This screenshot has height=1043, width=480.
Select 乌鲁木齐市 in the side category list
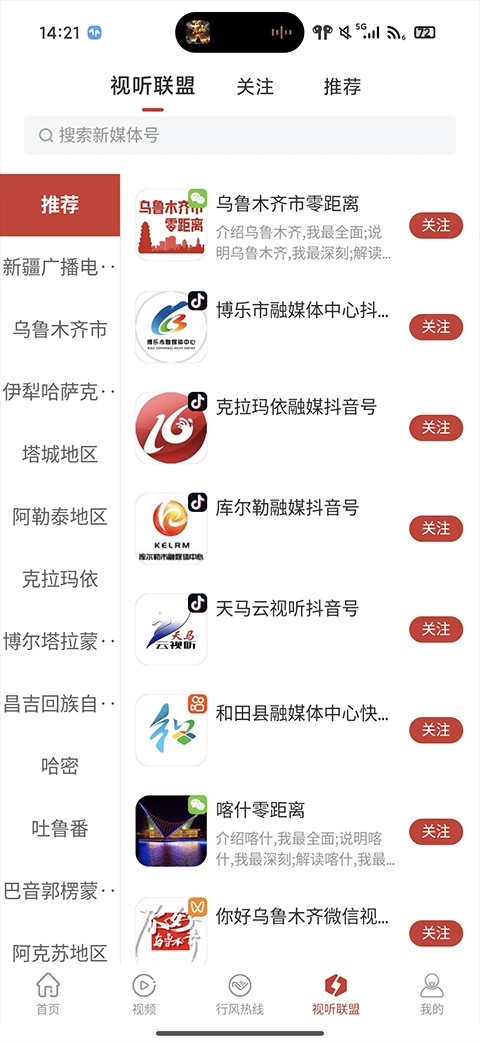(60, 330)
